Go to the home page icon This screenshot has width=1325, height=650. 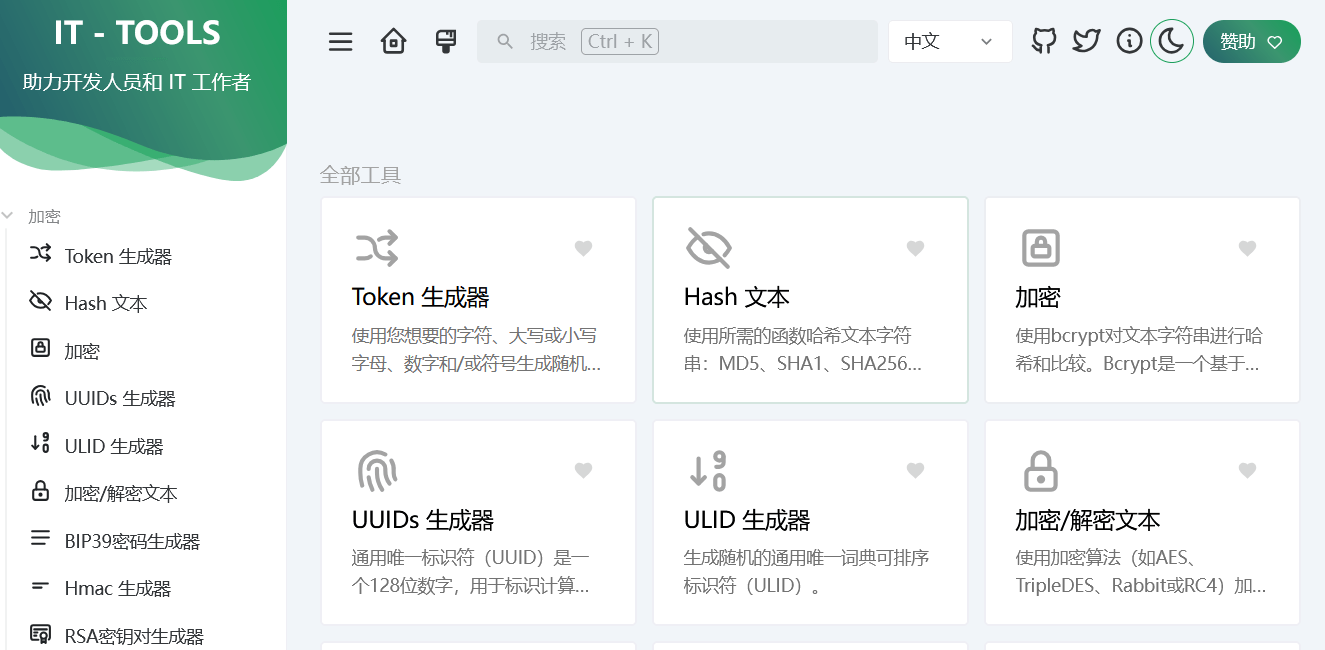click(x=394, y=42)
